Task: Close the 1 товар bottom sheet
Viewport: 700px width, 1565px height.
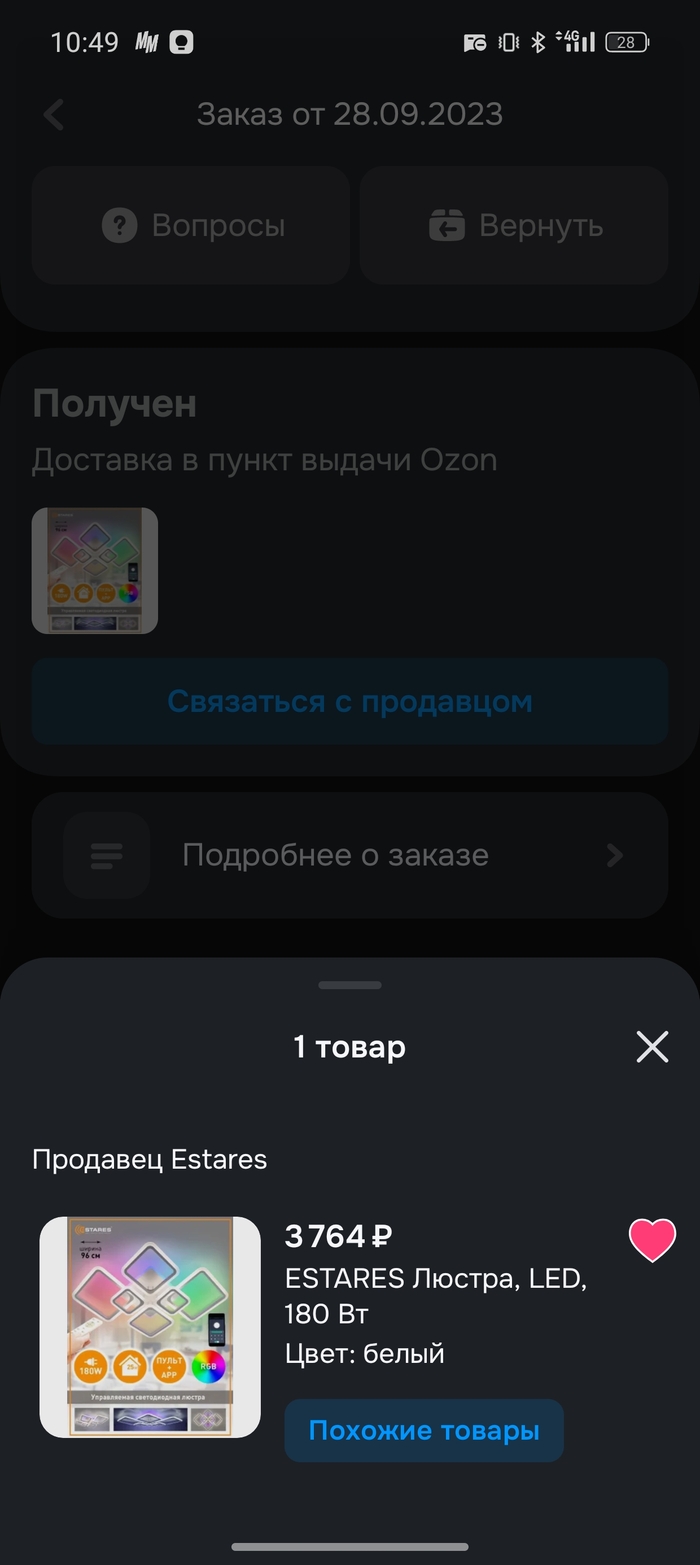Action: click(652, 1047)
